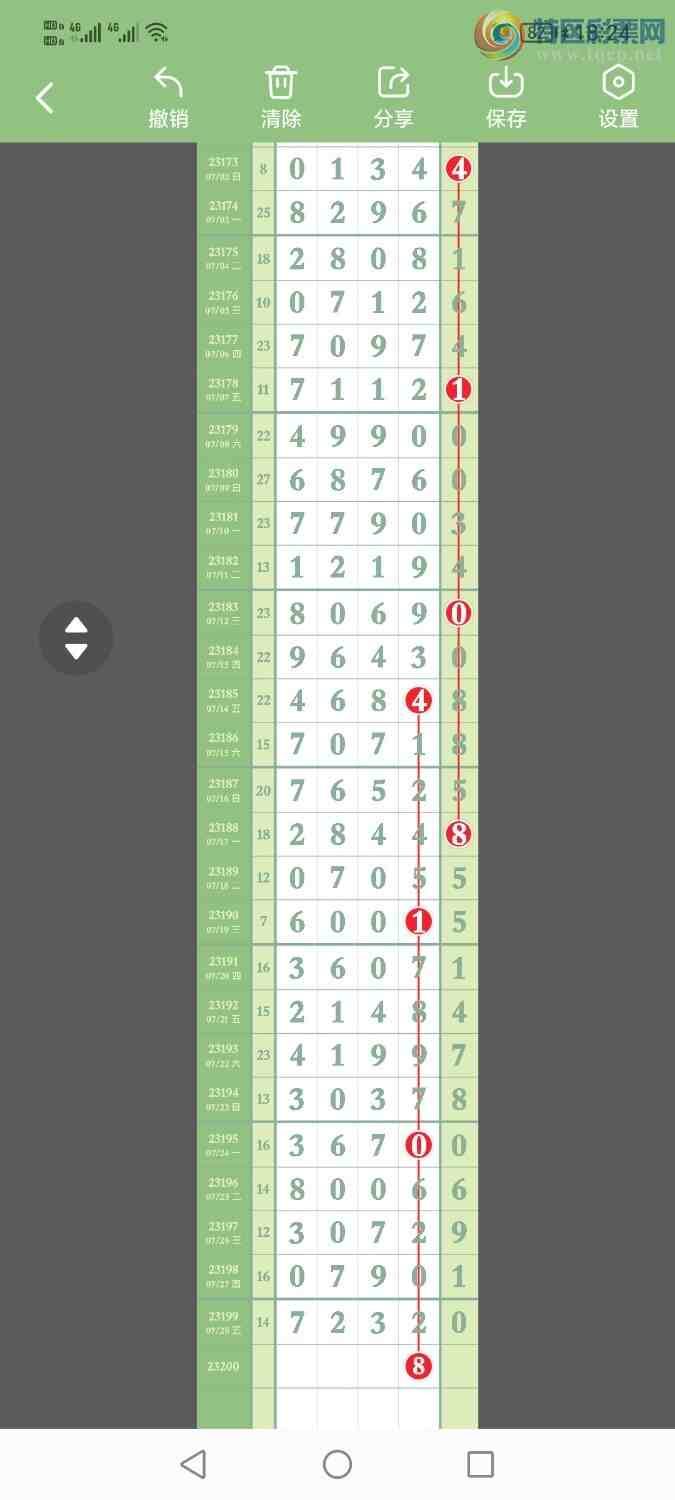The width and height of the screenshot is (675, 1500).
Task: Undo the last action with 撤销
Action: 168,97
